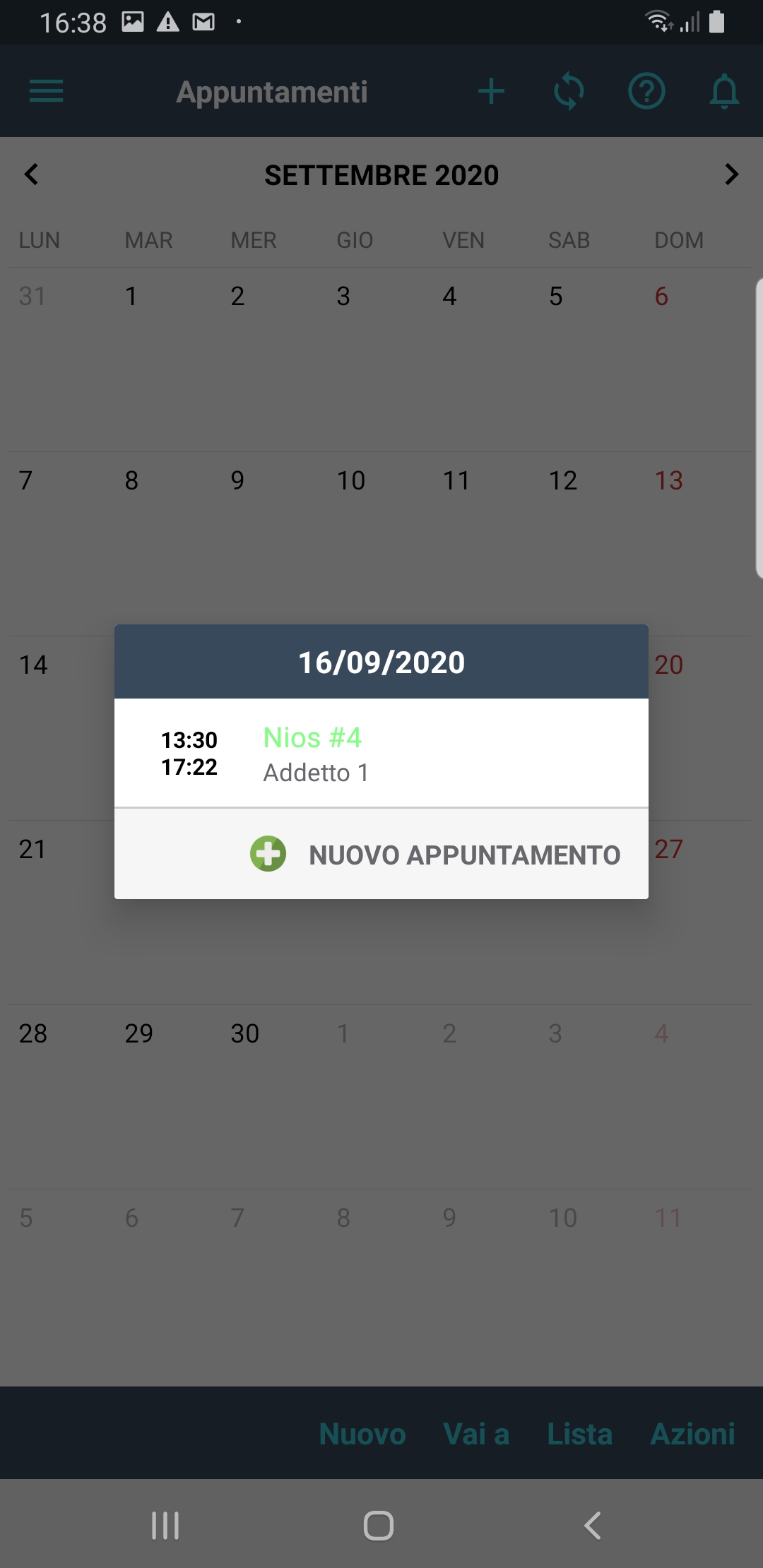Go to the next month
This screenshot has width=763, height=1568.
pos(731,174)
